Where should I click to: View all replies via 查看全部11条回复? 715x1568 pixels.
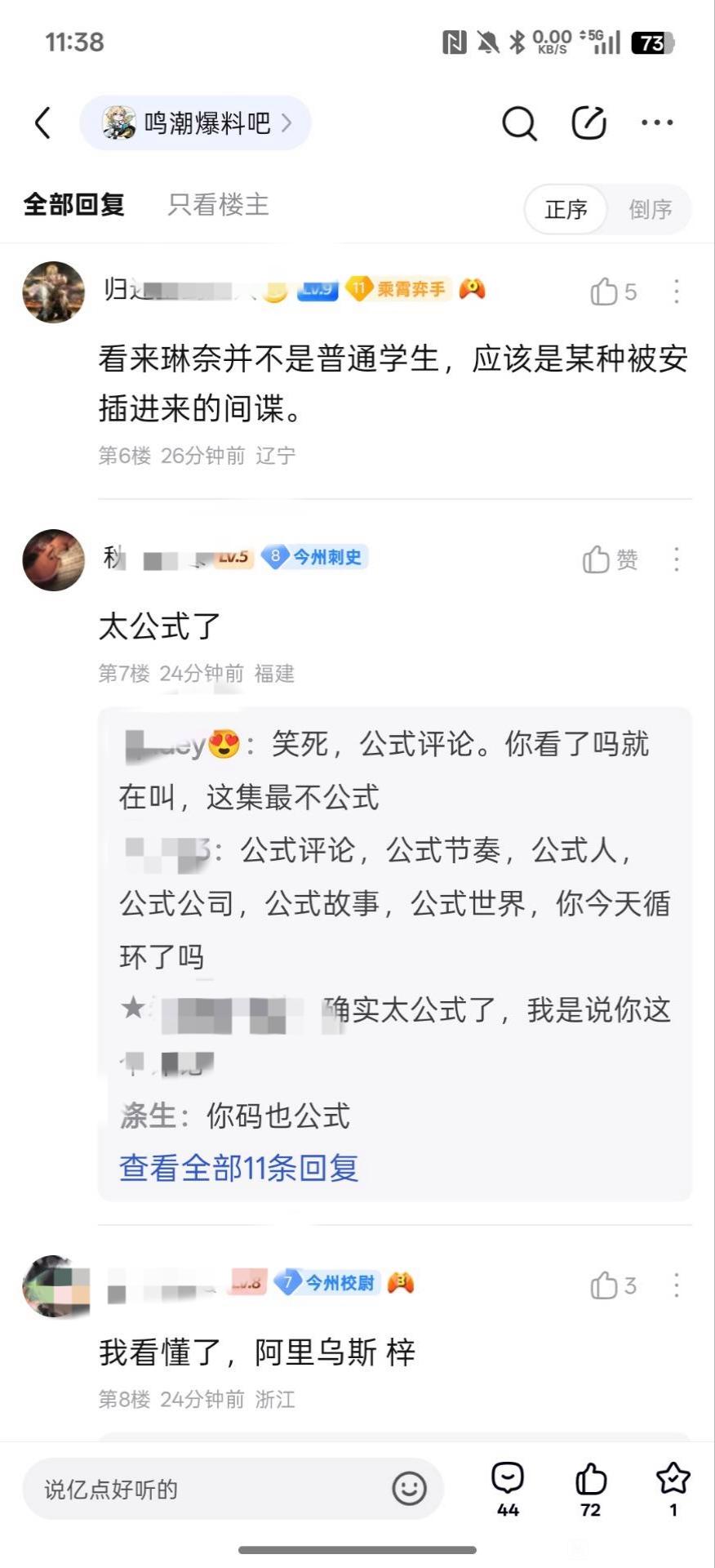239,1168
